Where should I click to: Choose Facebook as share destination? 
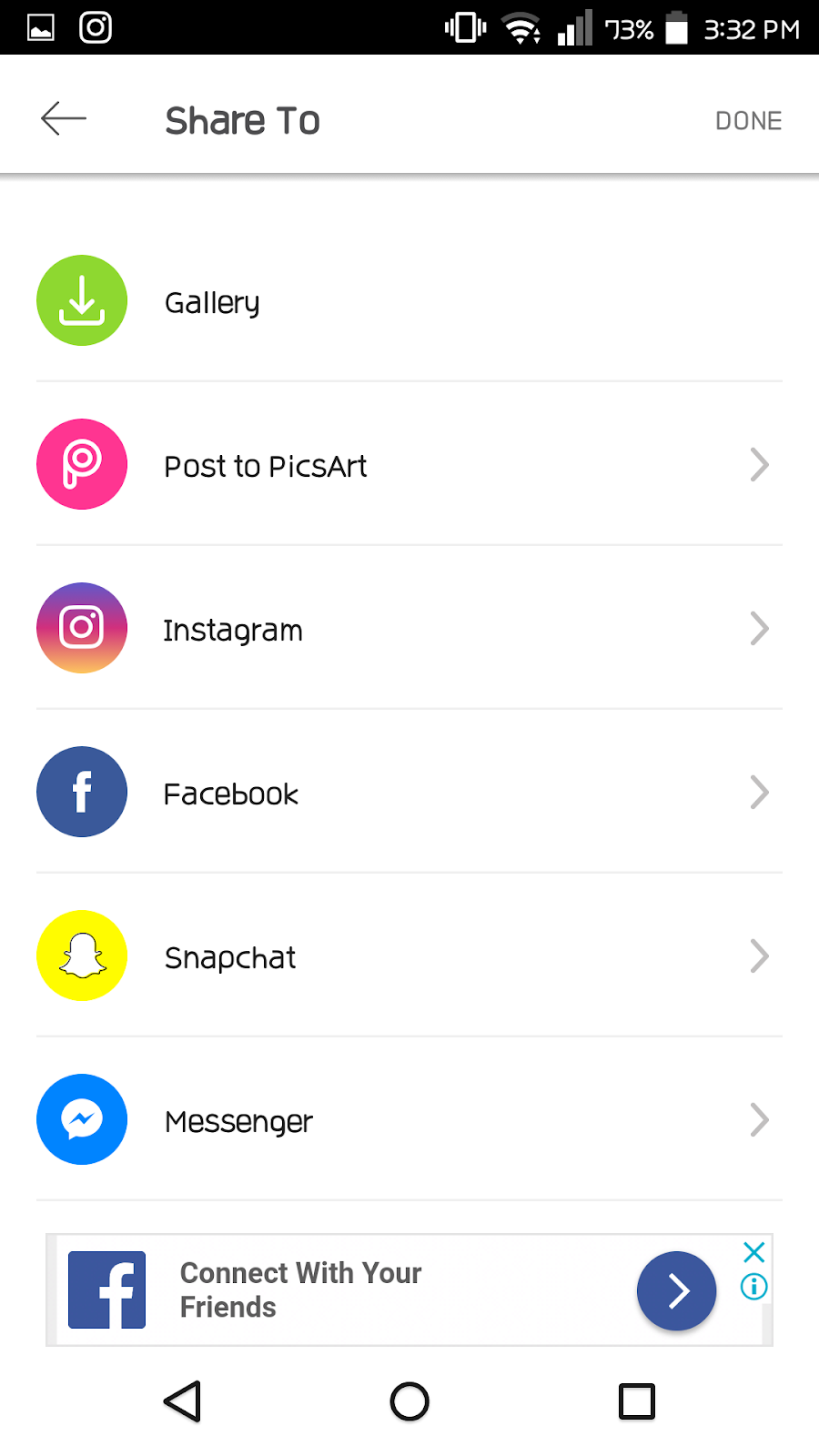(x=231, y=794)
